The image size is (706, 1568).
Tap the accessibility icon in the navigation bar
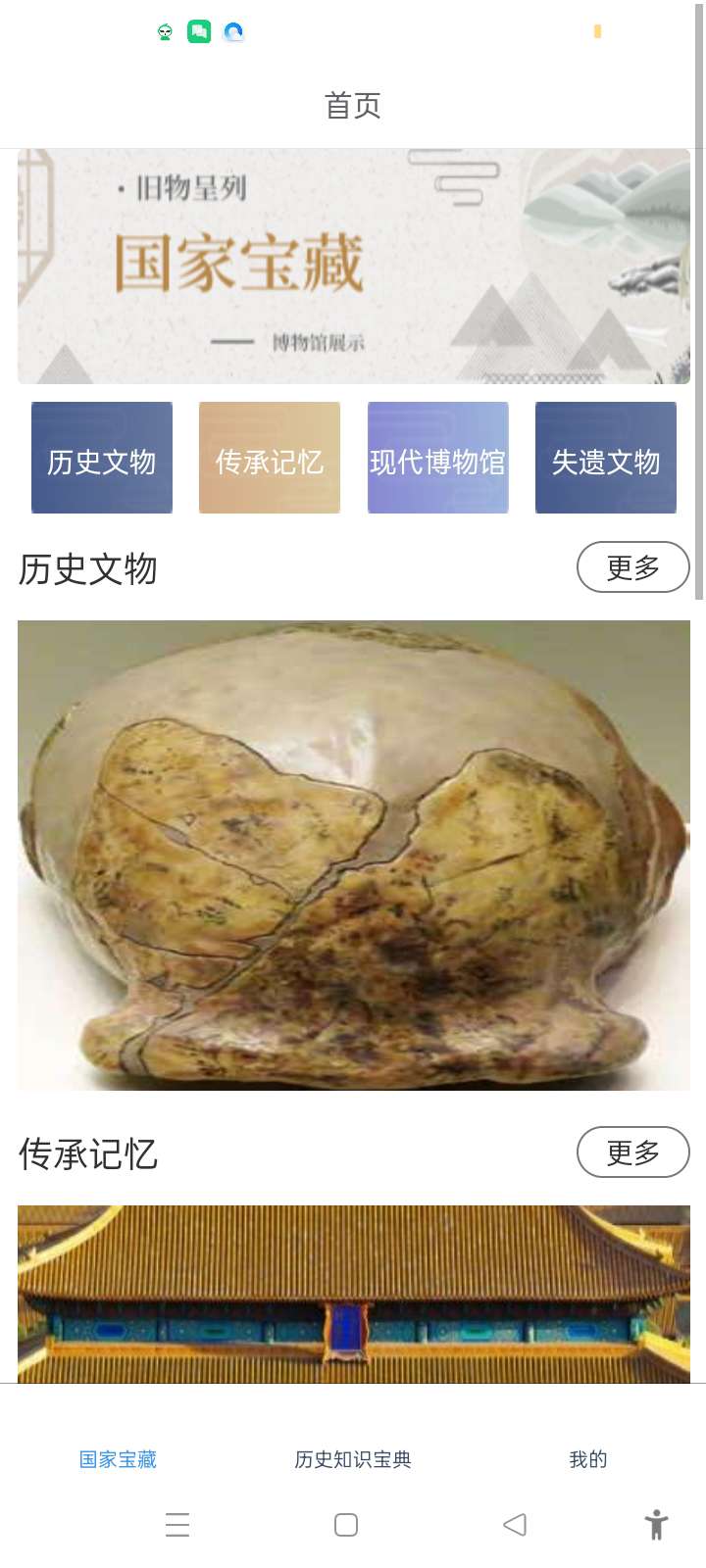655,1525
